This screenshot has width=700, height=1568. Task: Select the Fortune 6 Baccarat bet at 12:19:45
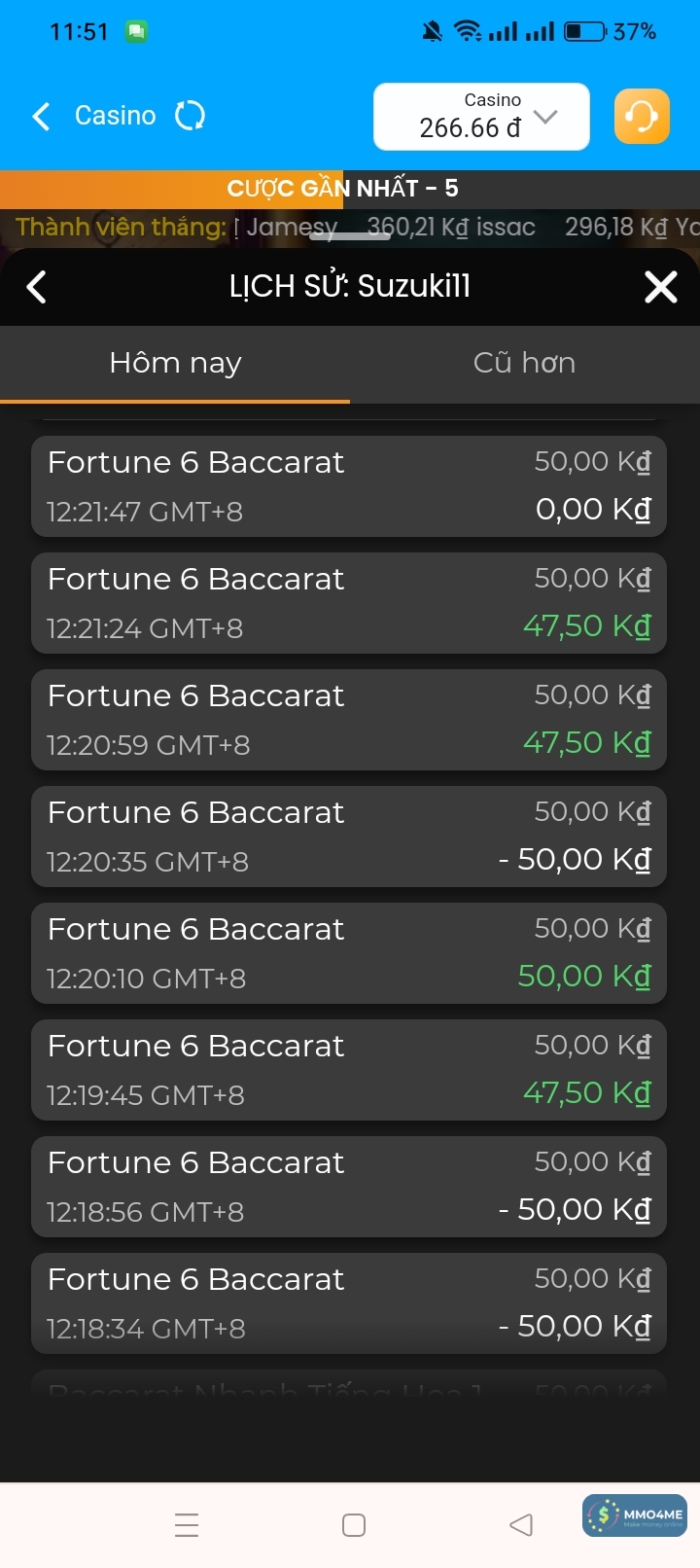349,1070
